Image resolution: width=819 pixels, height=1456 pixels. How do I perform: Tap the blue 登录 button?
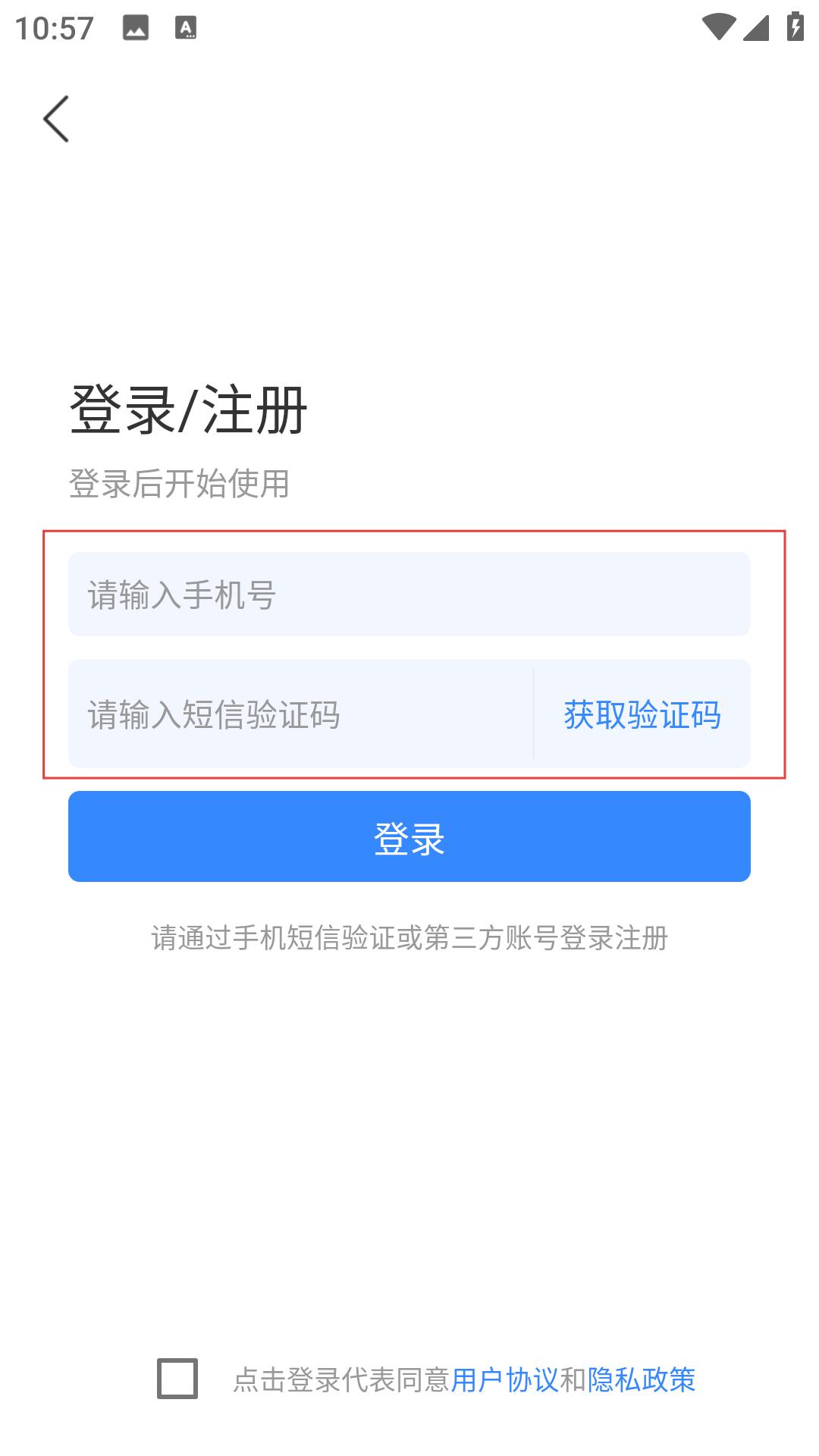click(x=409, y=836)
